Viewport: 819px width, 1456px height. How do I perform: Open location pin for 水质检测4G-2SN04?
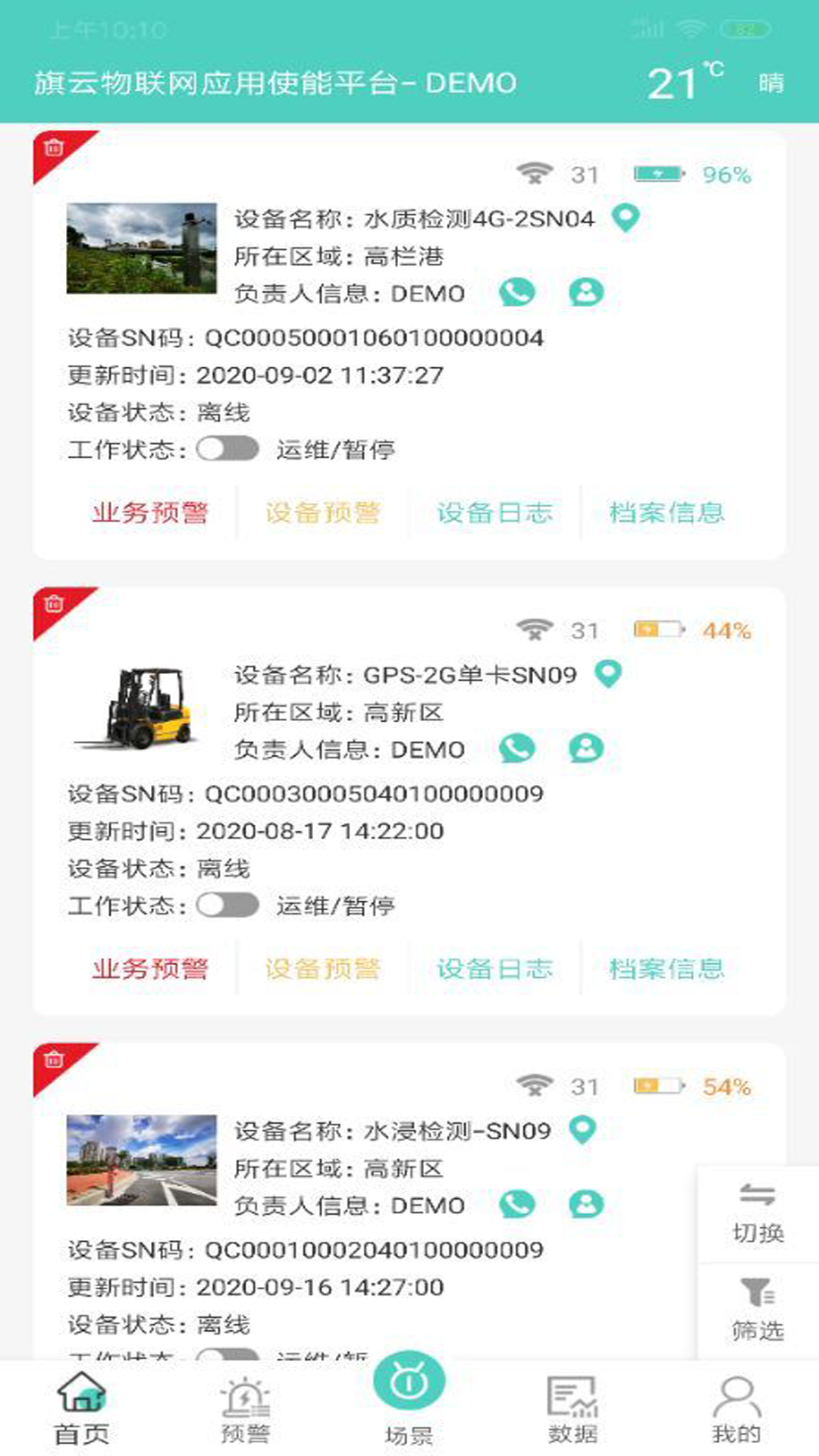point(626,218)
